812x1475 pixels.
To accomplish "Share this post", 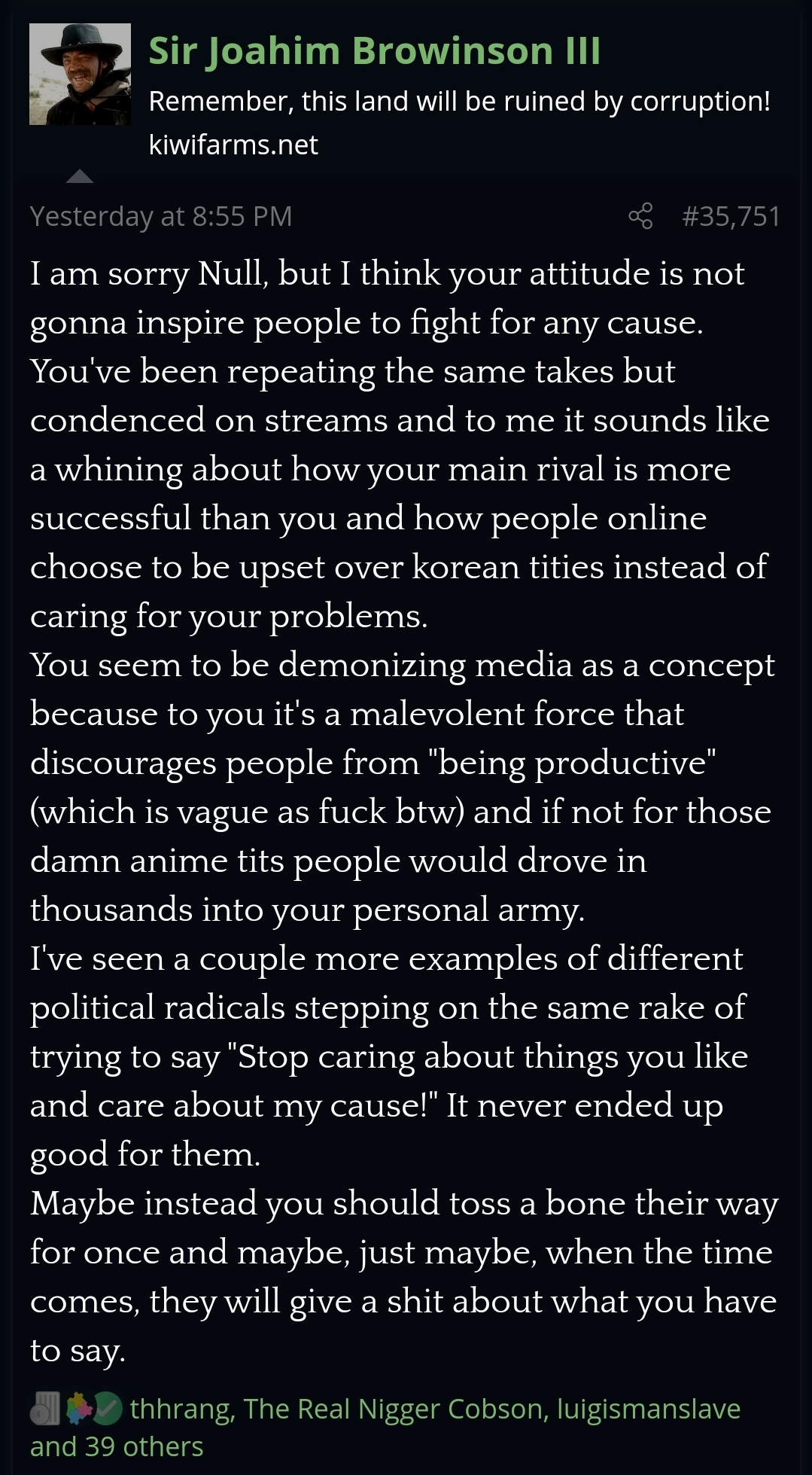I will 640,216.
